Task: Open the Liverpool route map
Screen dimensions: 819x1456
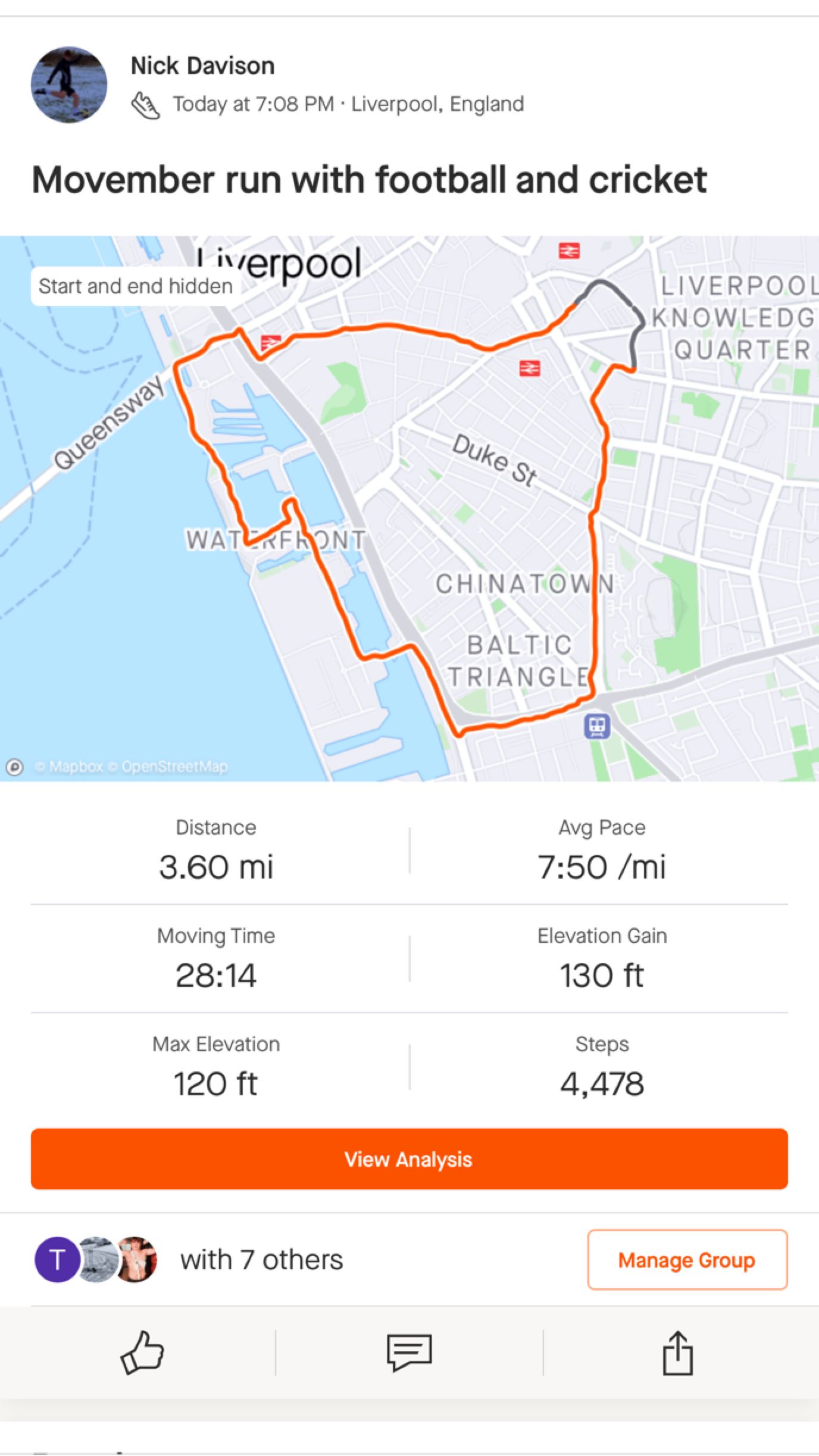Action: tap(409, 508)
